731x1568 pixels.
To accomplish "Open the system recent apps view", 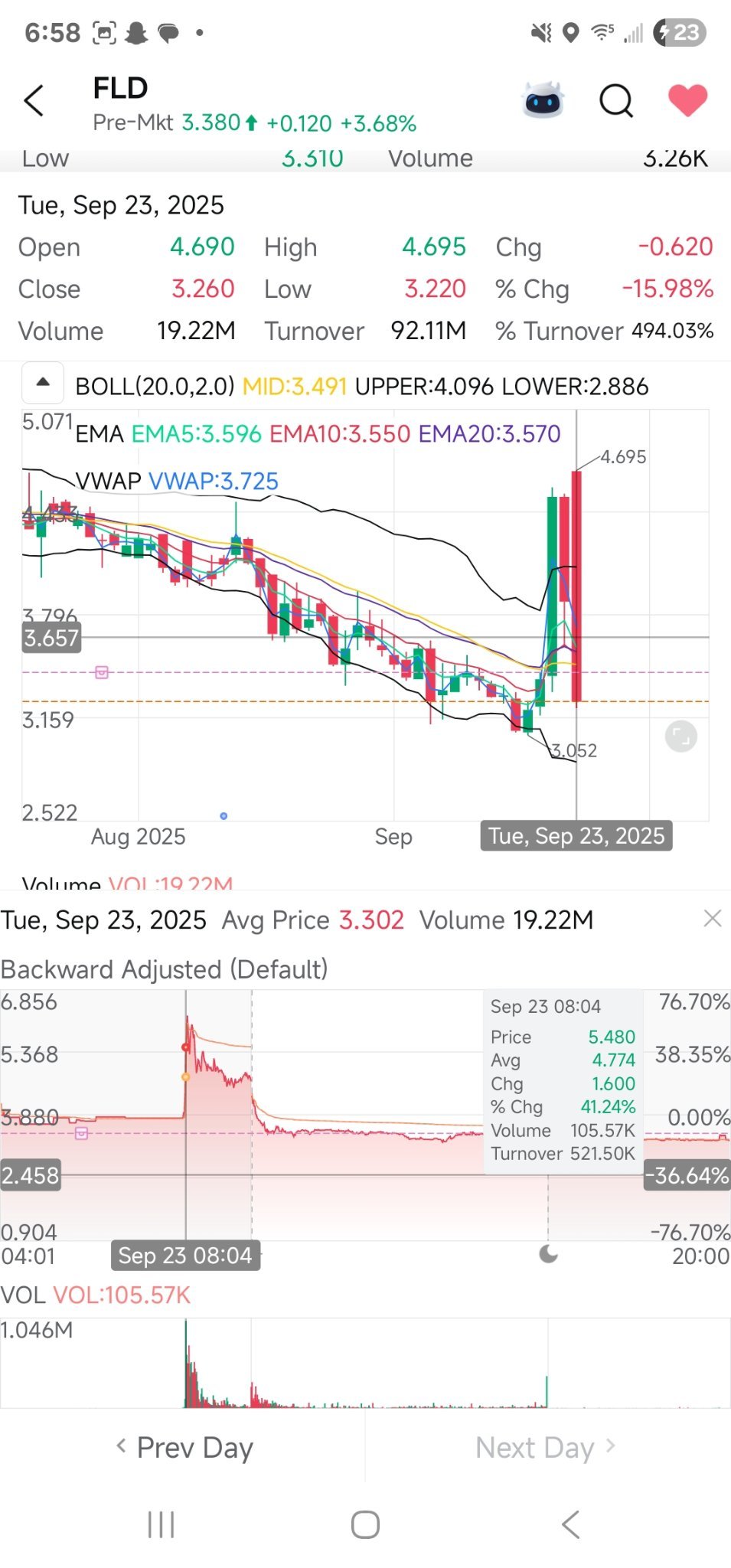I will coord(161,1524).
